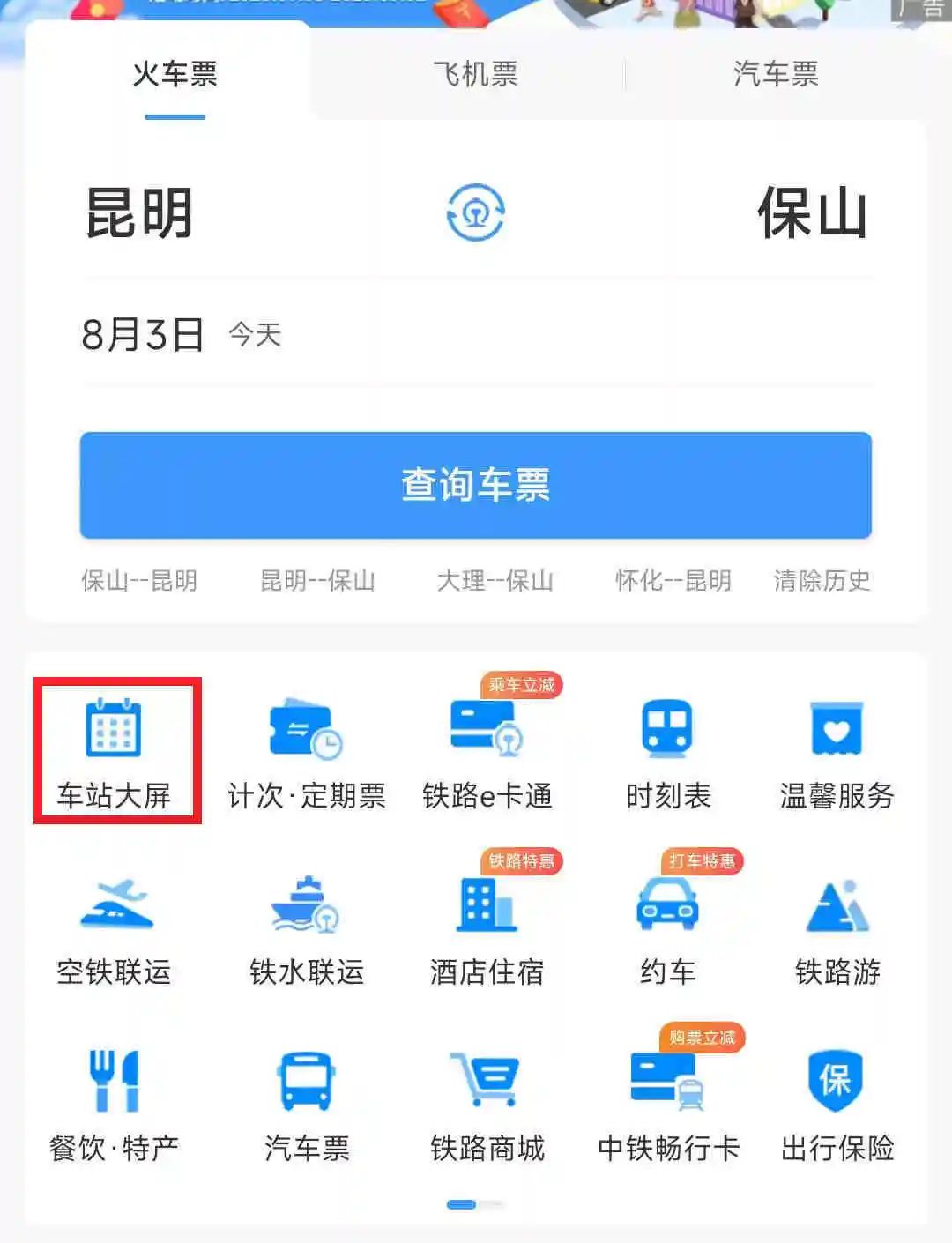Switch to the 汽车票 bus ticket tab

pyautogui.click(x=775, y=75)
